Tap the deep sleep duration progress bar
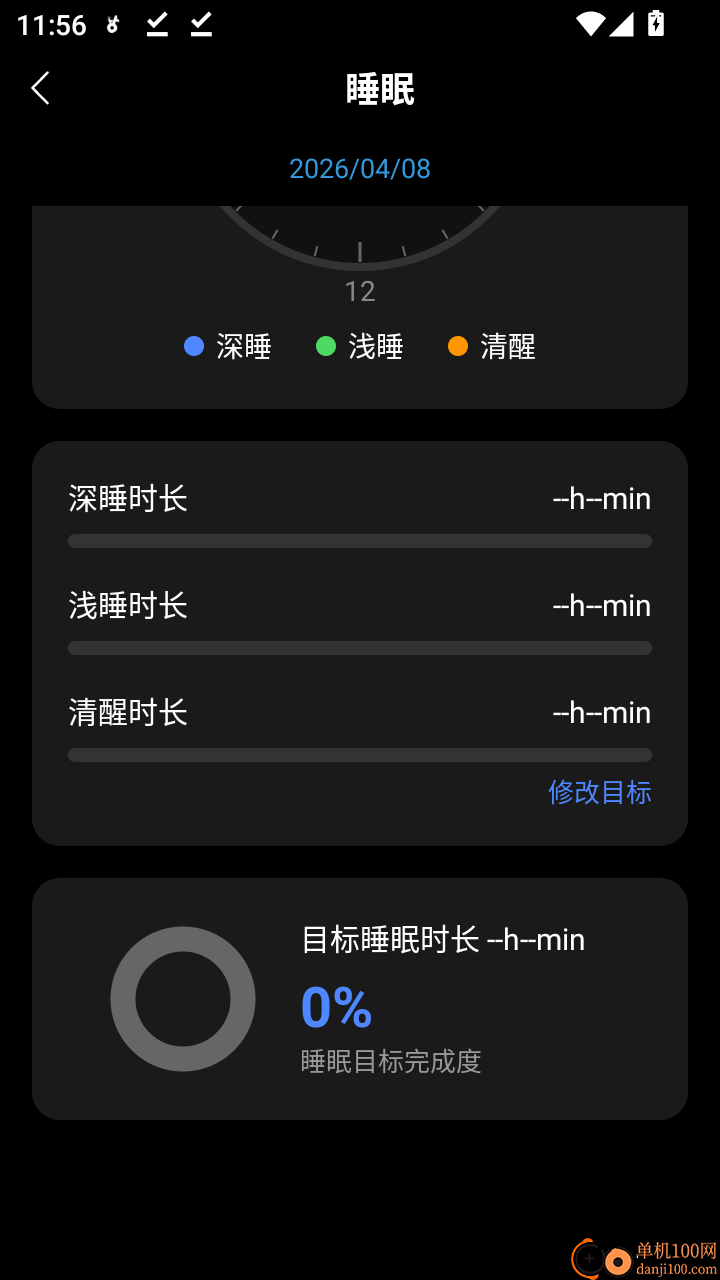Image resolution: width=720 pixels, height=1280 pixels. 360,540
